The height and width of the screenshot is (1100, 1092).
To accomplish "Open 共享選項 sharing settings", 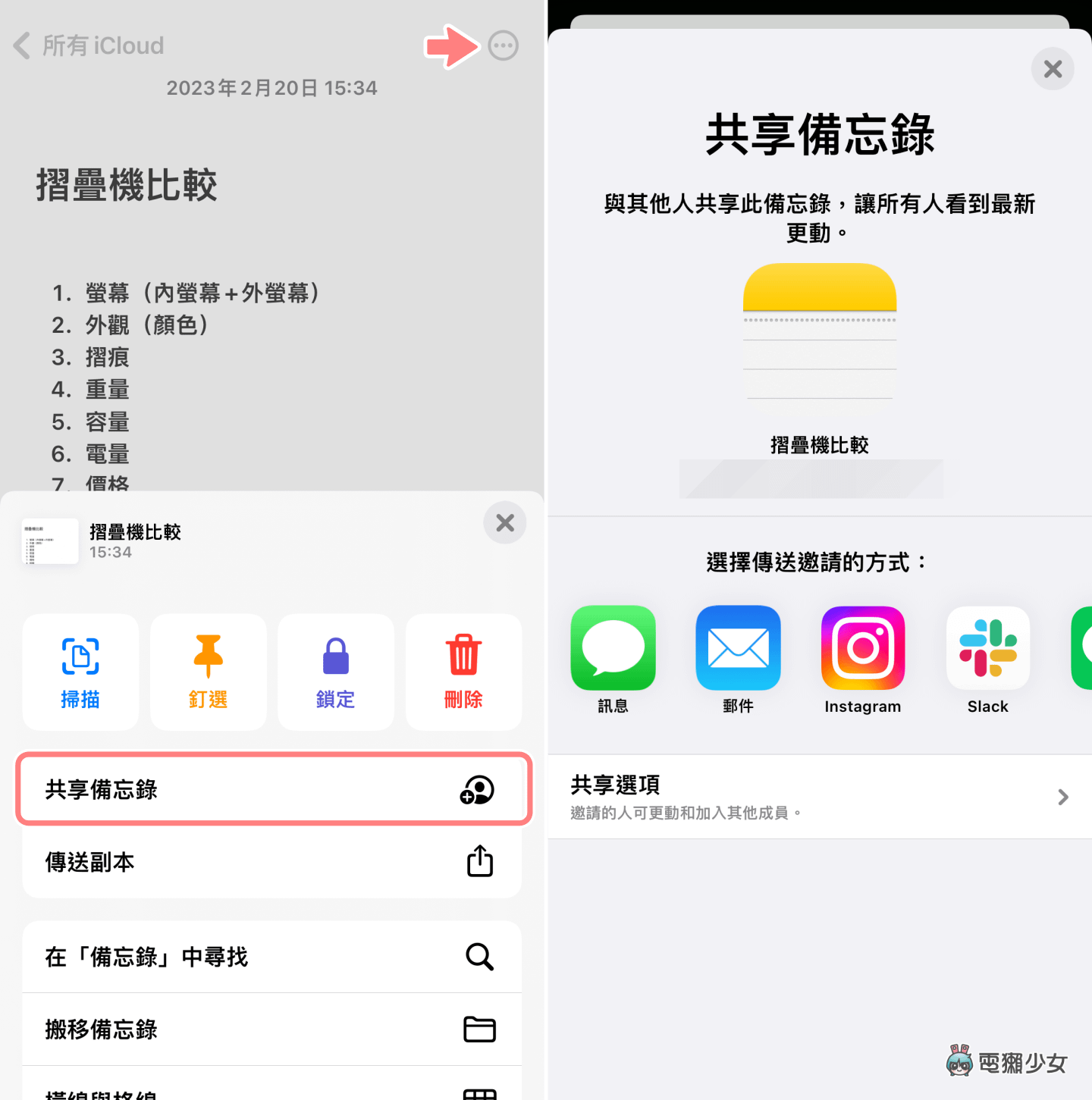I will (819, 797).
